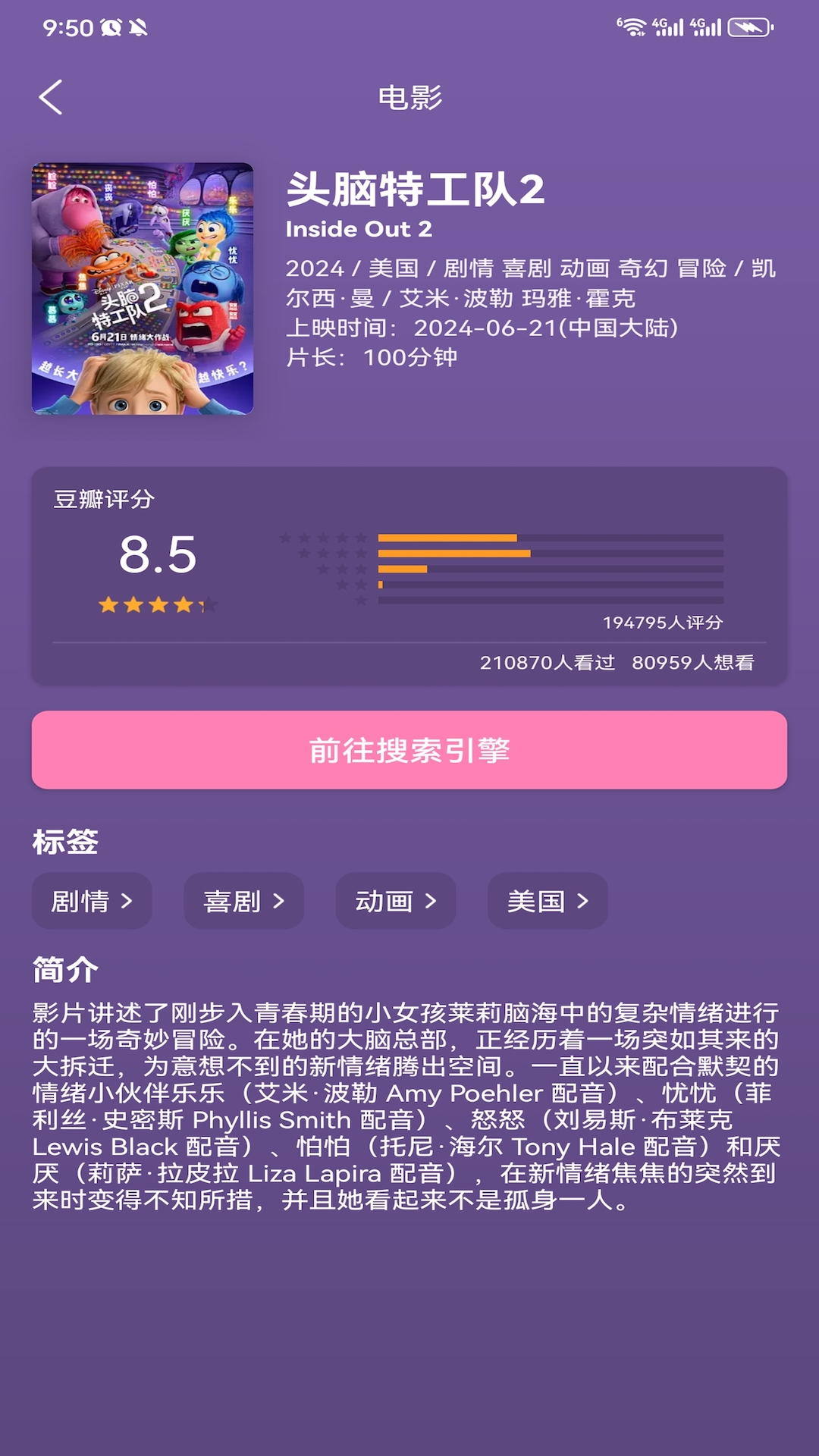This screenshot has width=819, height=1456.
Task: Open the 剧情 tag
Action: tap(92, 901)
